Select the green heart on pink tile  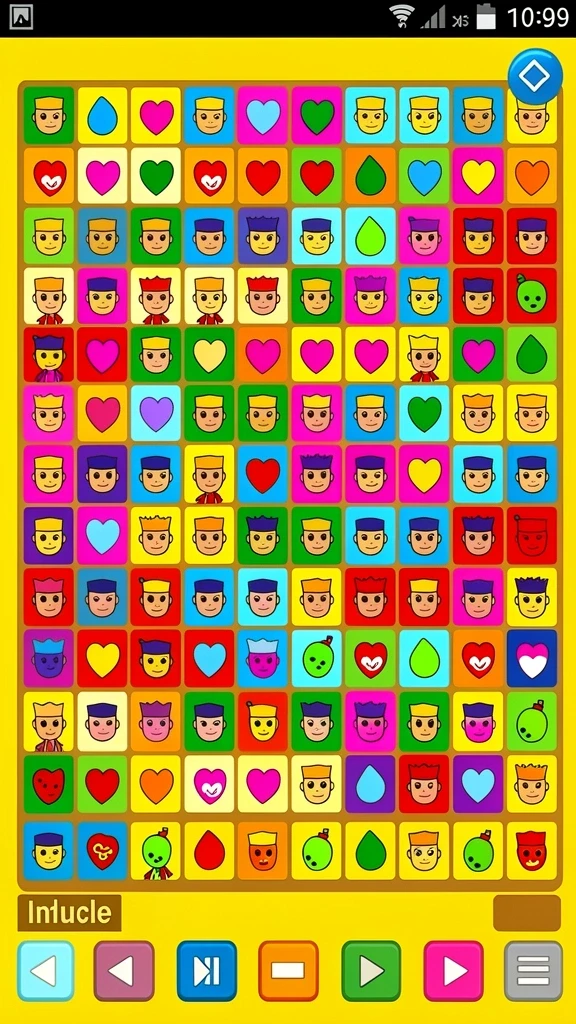click(x=317, y=116)
